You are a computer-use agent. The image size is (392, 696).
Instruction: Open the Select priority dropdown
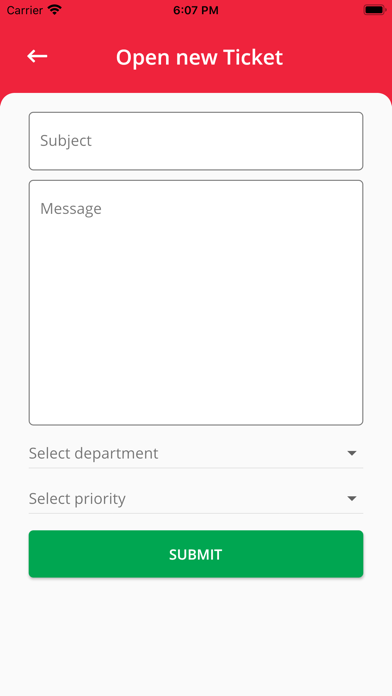(196, 499)
